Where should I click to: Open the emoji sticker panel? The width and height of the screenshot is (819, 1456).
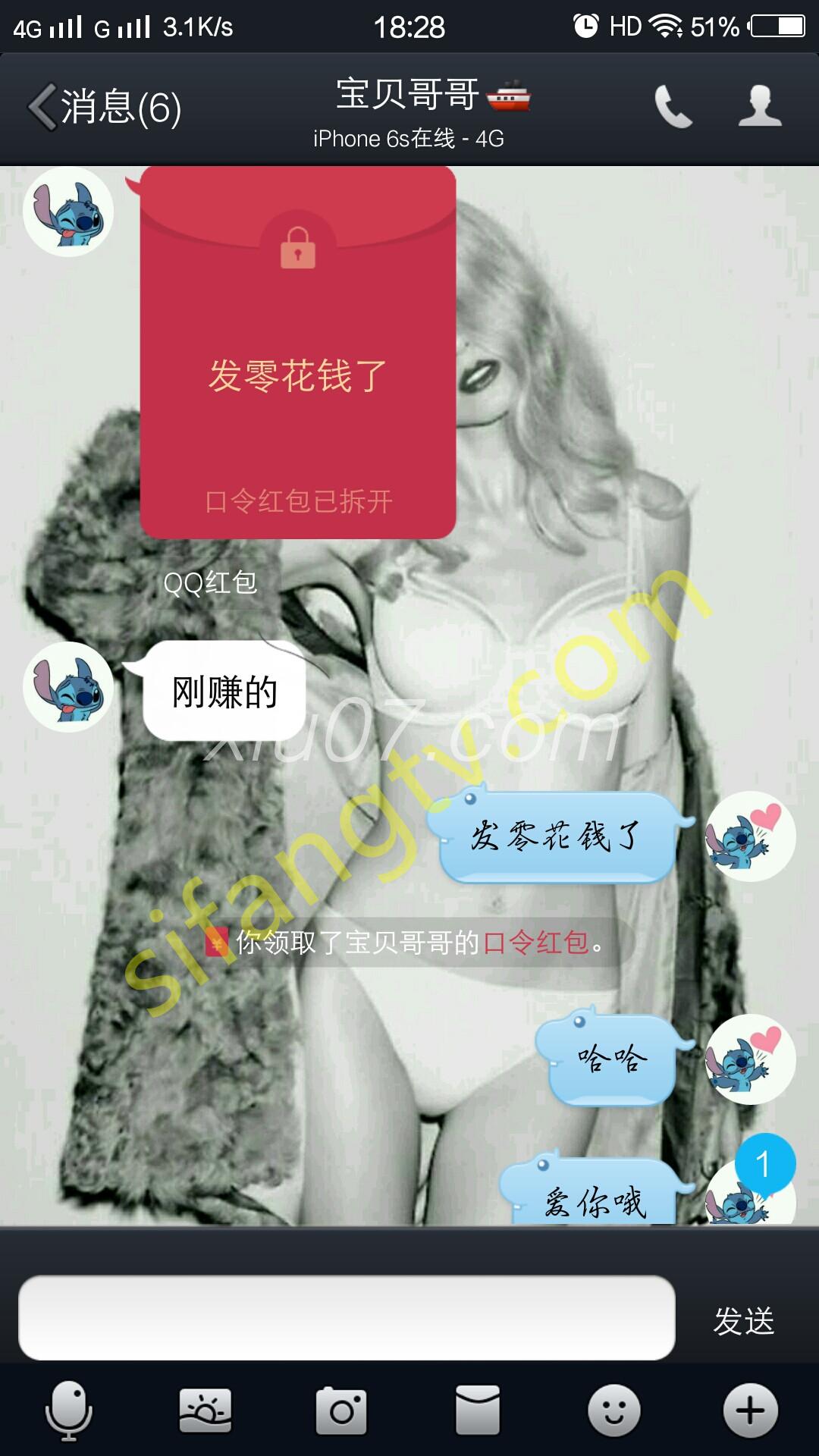(x=613, y=1411)
